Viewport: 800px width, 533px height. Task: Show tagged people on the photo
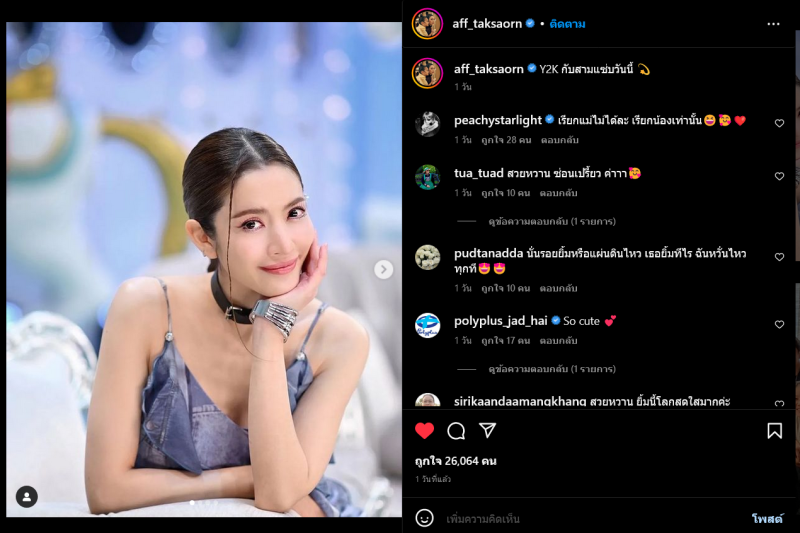(27, 496)
